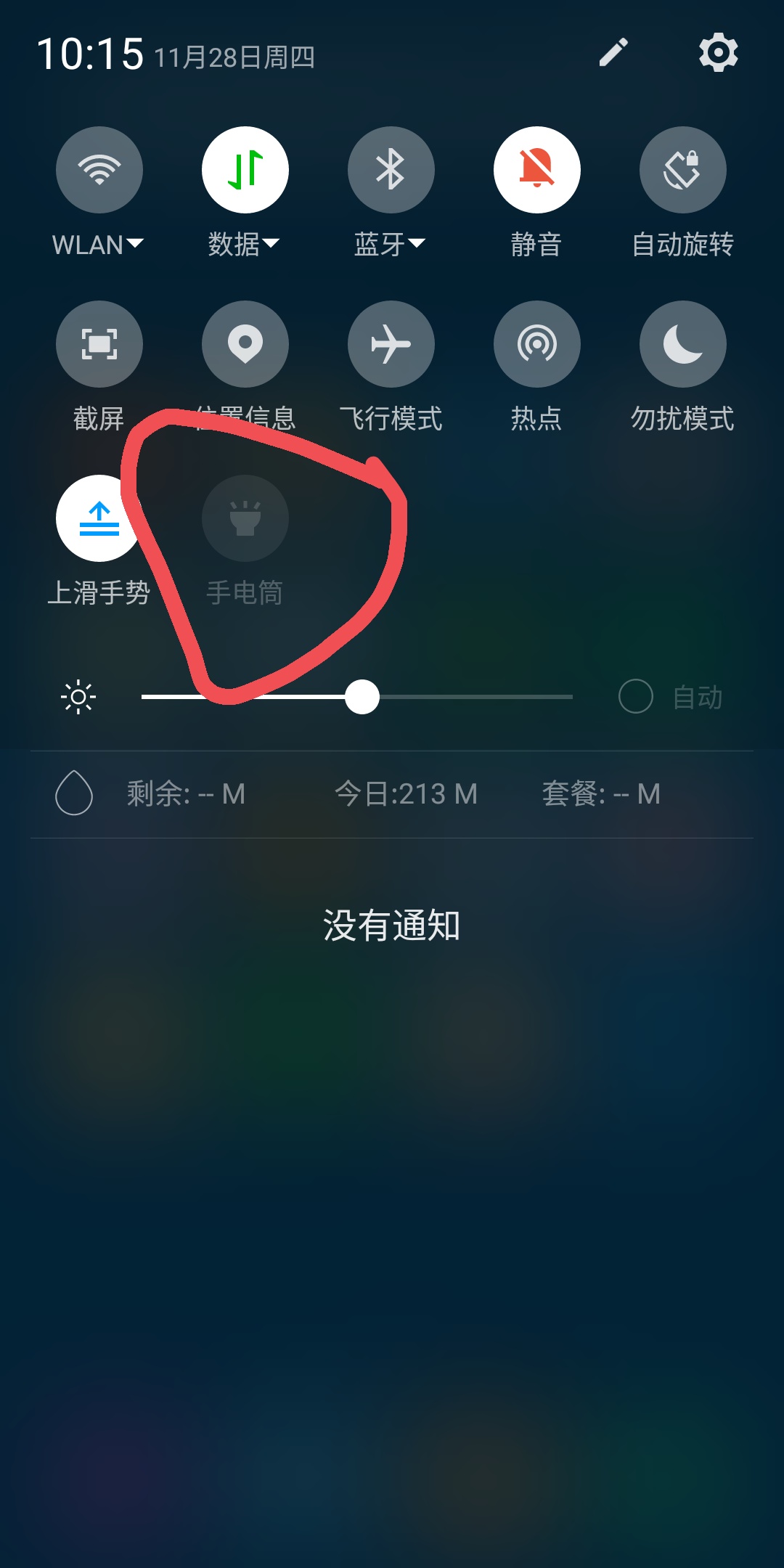This screenshot has height=1568, width=784.
Task: Switch on do-not-disturb (勿扰模式)
Action: pos(683,344)
